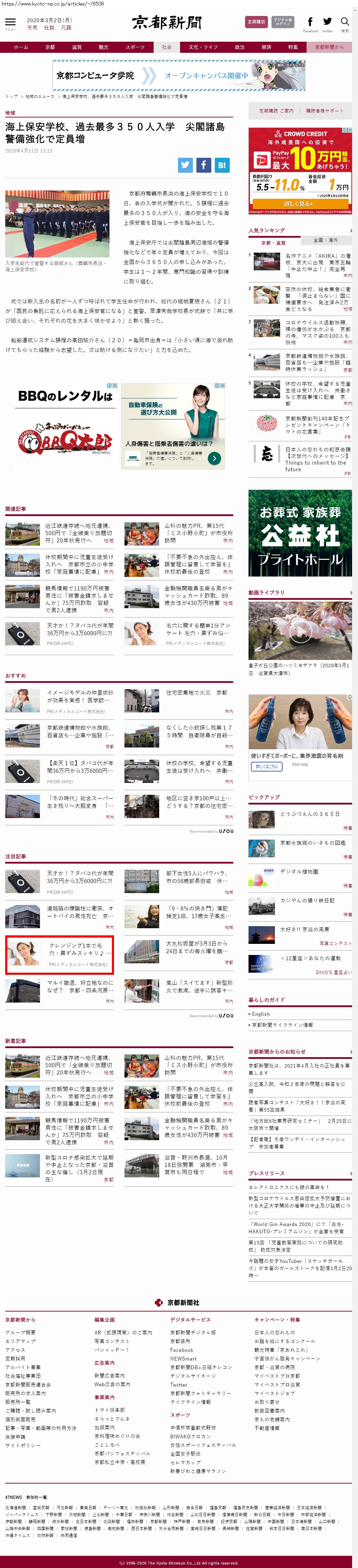Viewport: 358px width, 1568px height.
Task: Tap 地域のニュース breadcrumb link
Action: click(40, 96)
